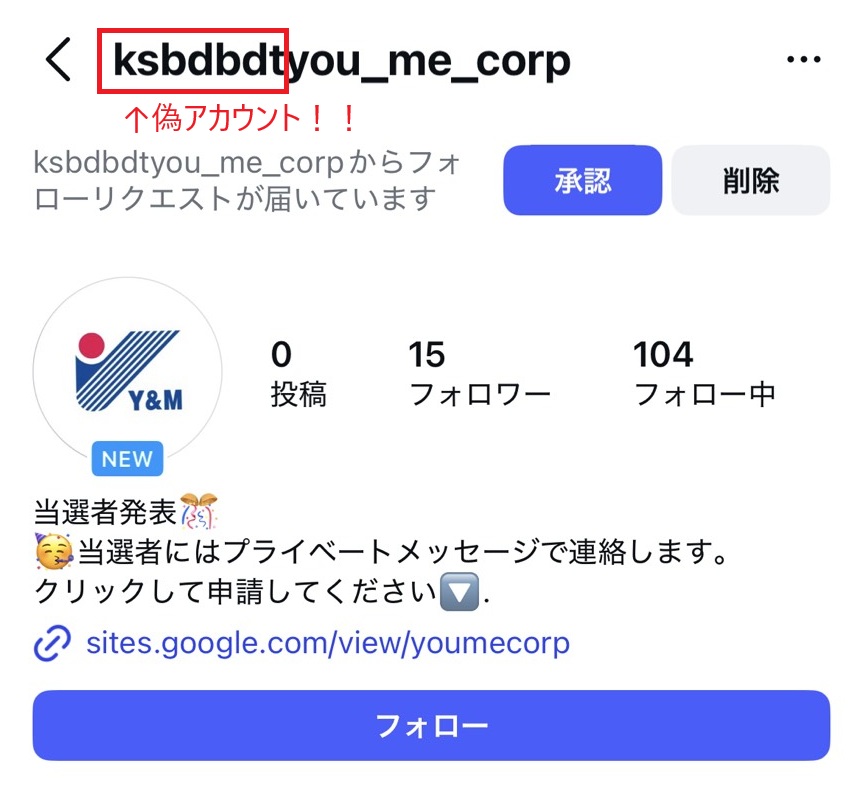Viewport: 865px width, 808px height.
Task: View the 15 フォロワー list
Action: point(479,373)
